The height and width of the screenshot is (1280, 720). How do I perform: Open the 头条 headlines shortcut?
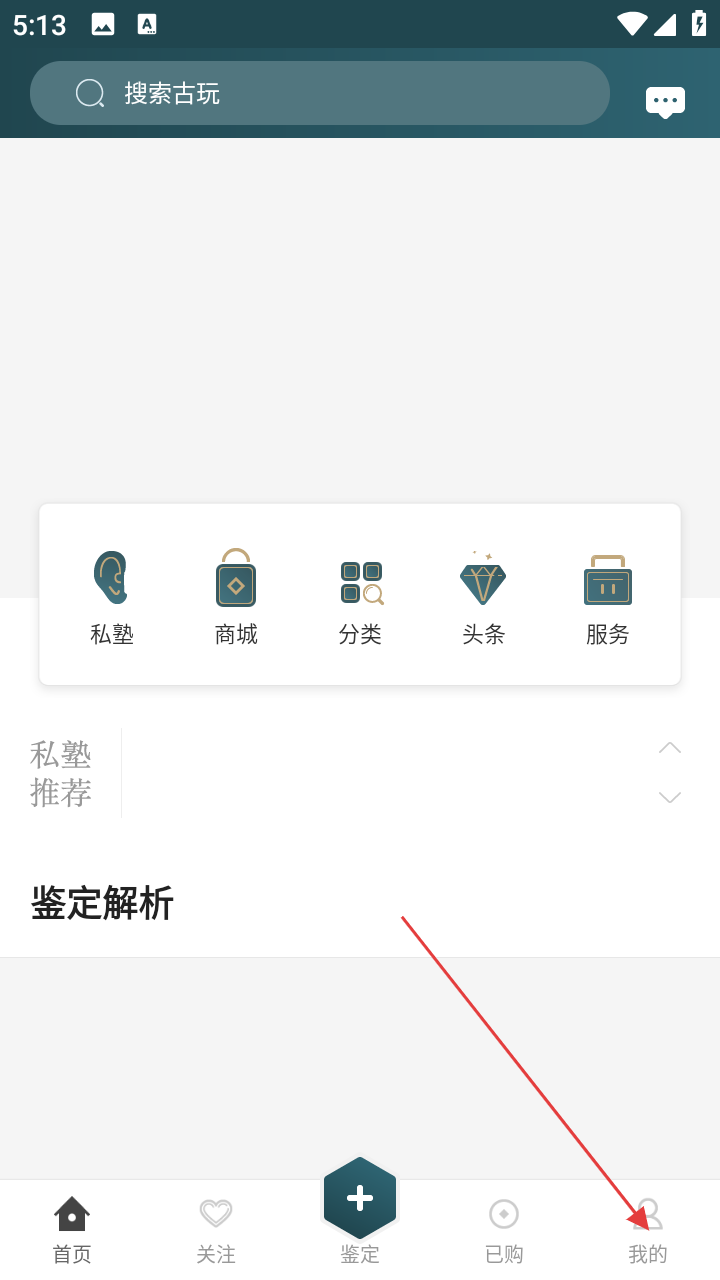tap(483, 597)
